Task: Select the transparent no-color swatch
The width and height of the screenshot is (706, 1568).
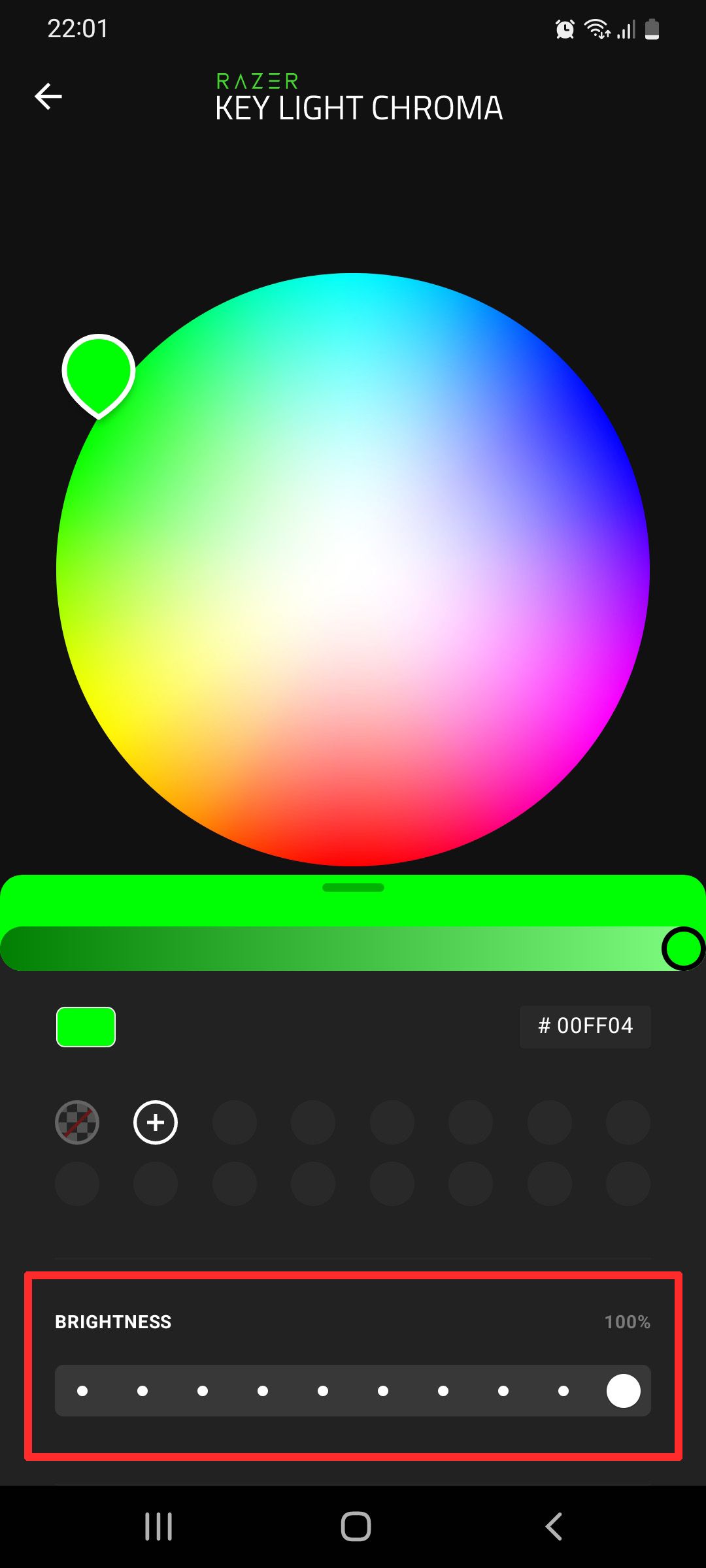Action: coord(77,1122)
